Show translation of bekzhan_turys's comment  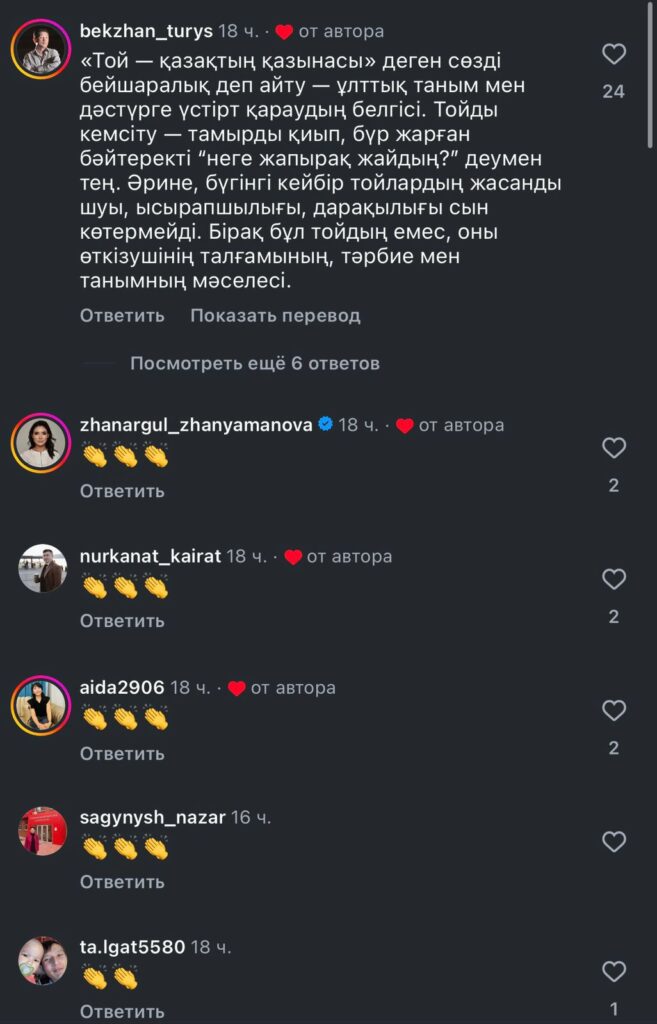(x=275, y=316)
